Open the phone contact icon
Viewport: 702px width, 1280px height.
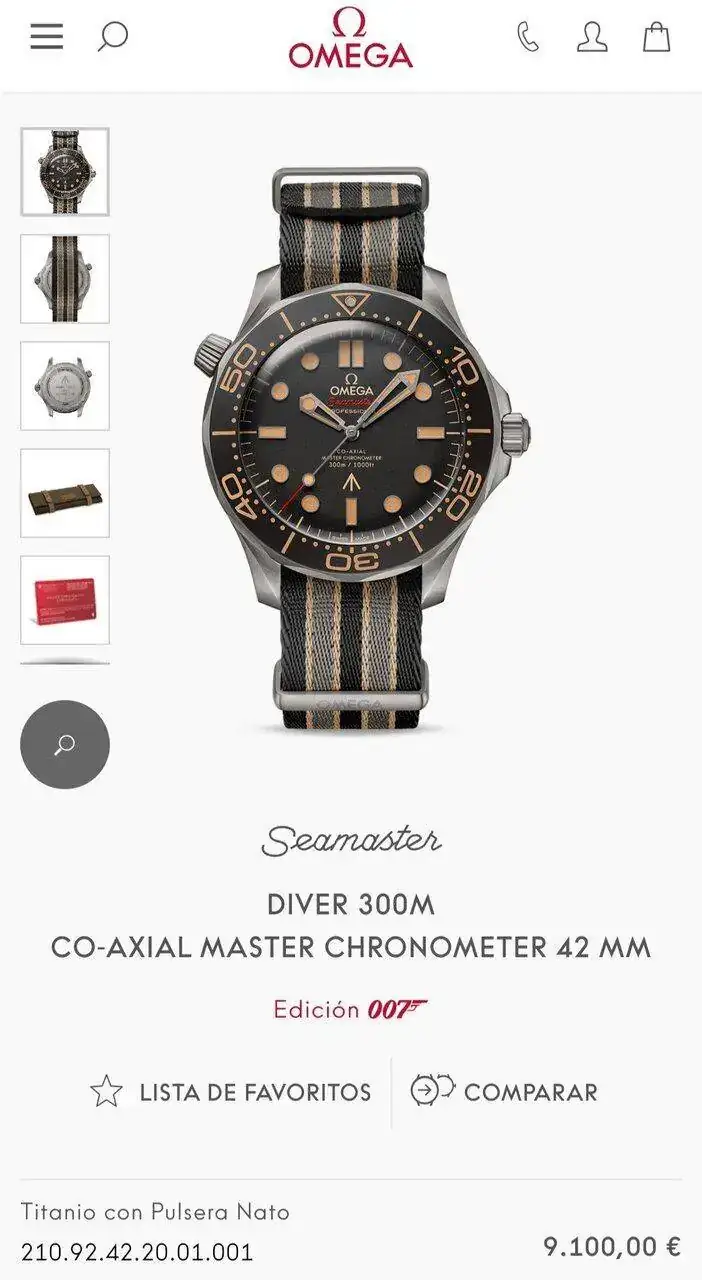pos(527,37)
